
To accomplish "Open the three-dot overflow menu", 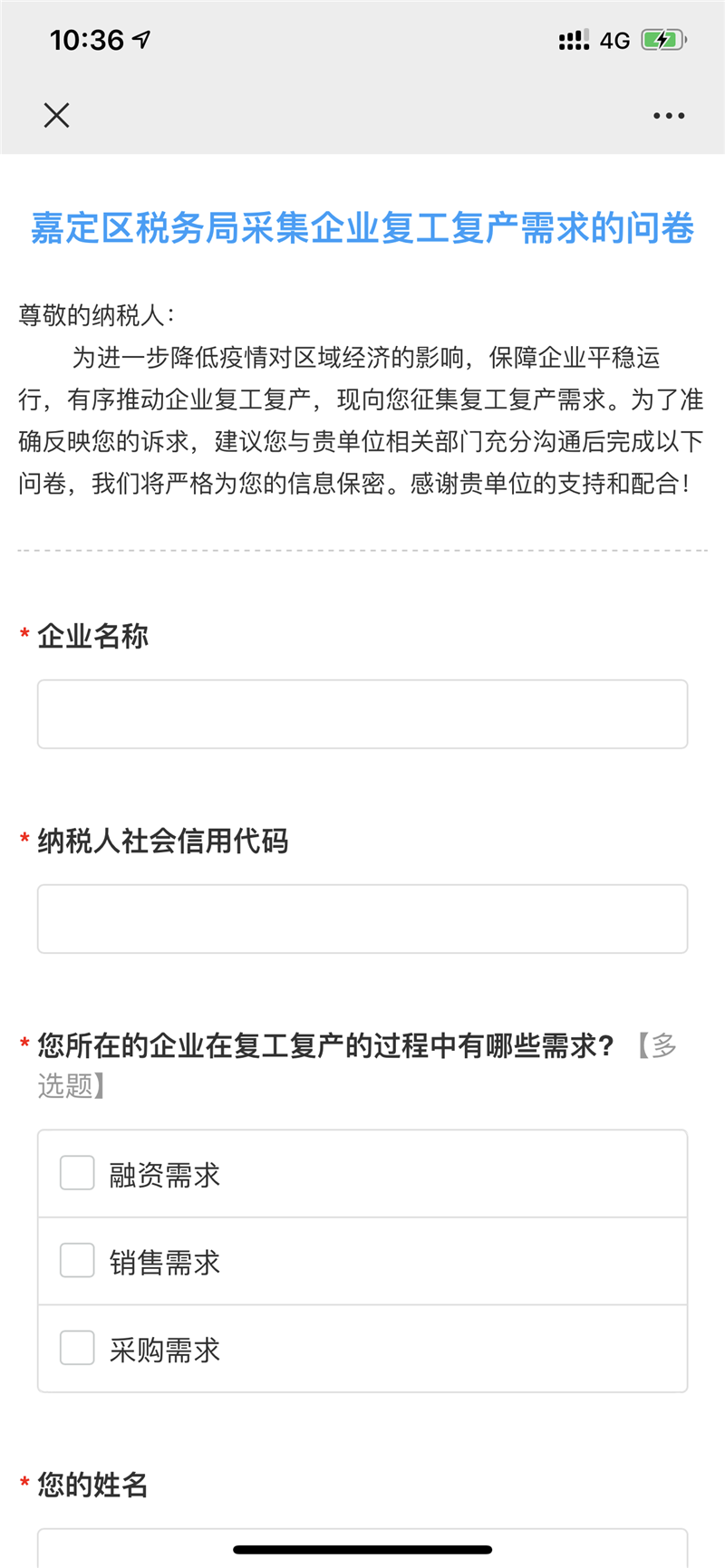I will point(669,116).
